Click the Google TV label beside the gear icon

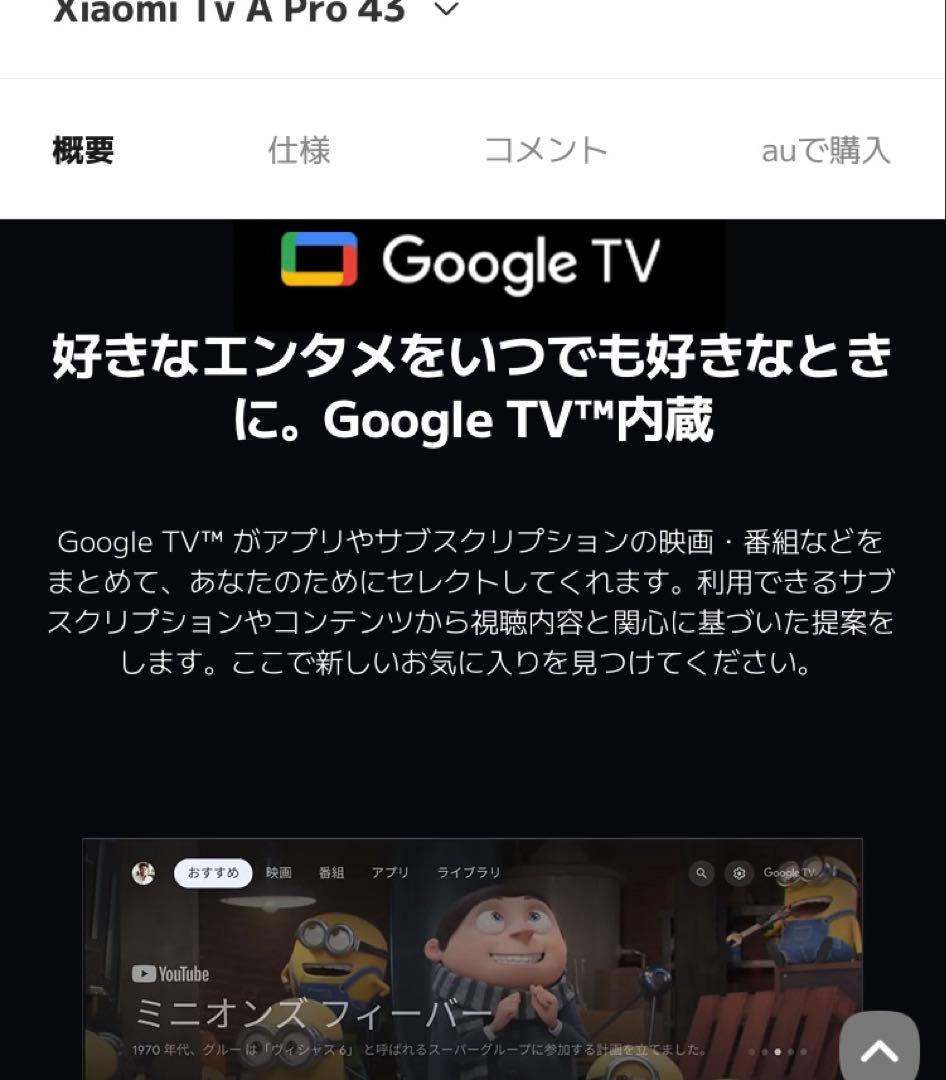[x=789, y=873]
